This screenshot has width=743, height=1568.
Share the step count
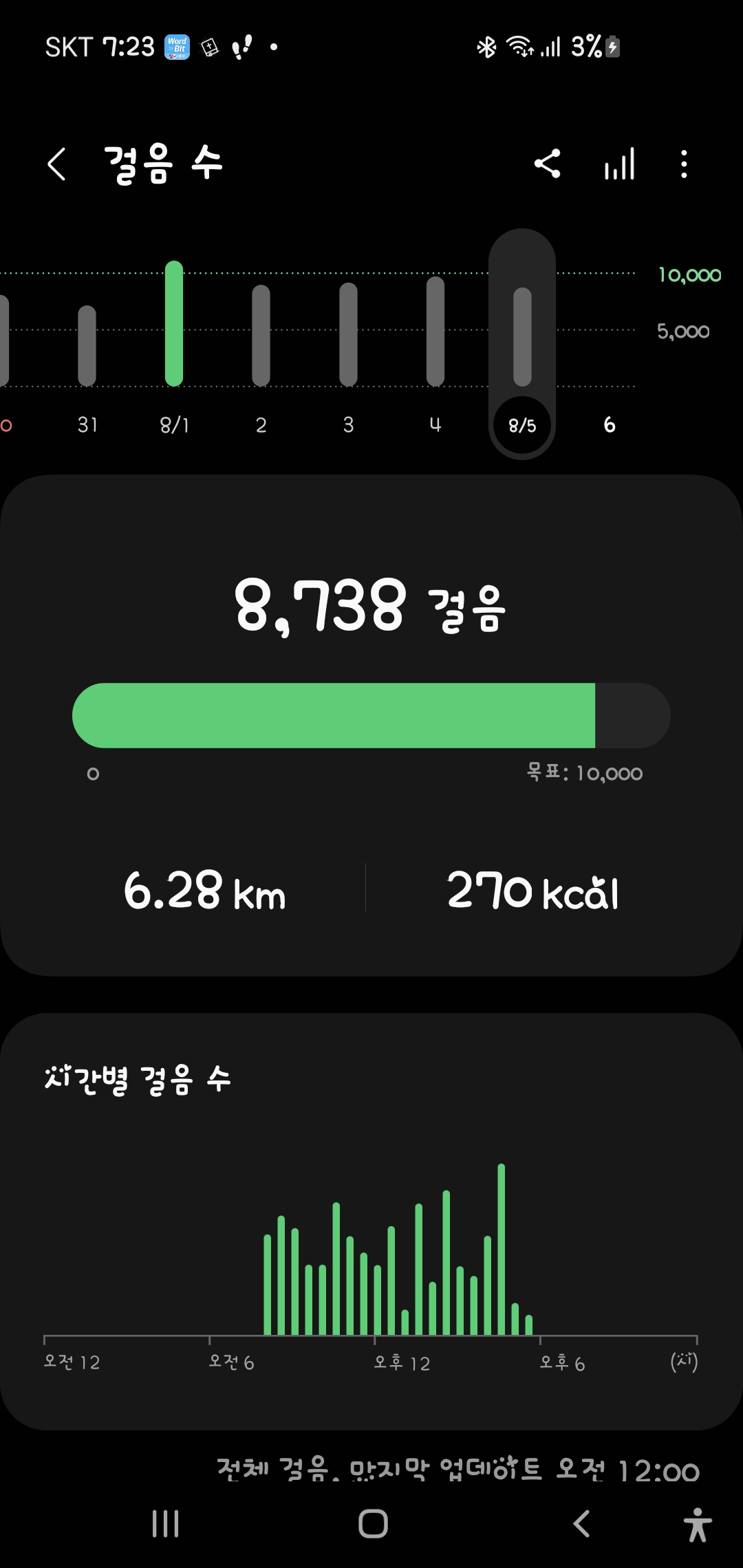[548, 164]
